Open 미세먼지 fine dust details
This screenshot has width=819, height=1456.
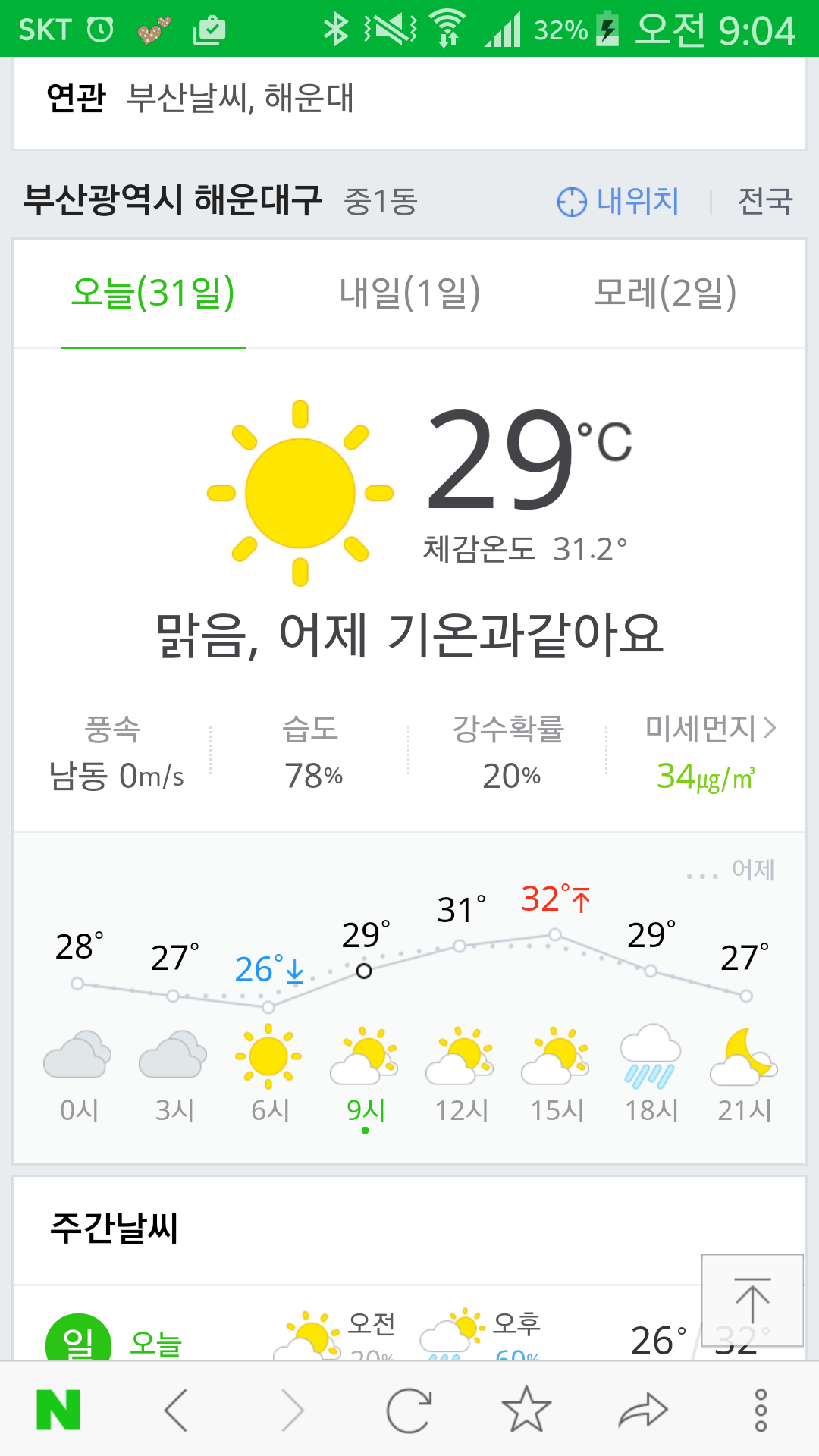pos(710,729)
